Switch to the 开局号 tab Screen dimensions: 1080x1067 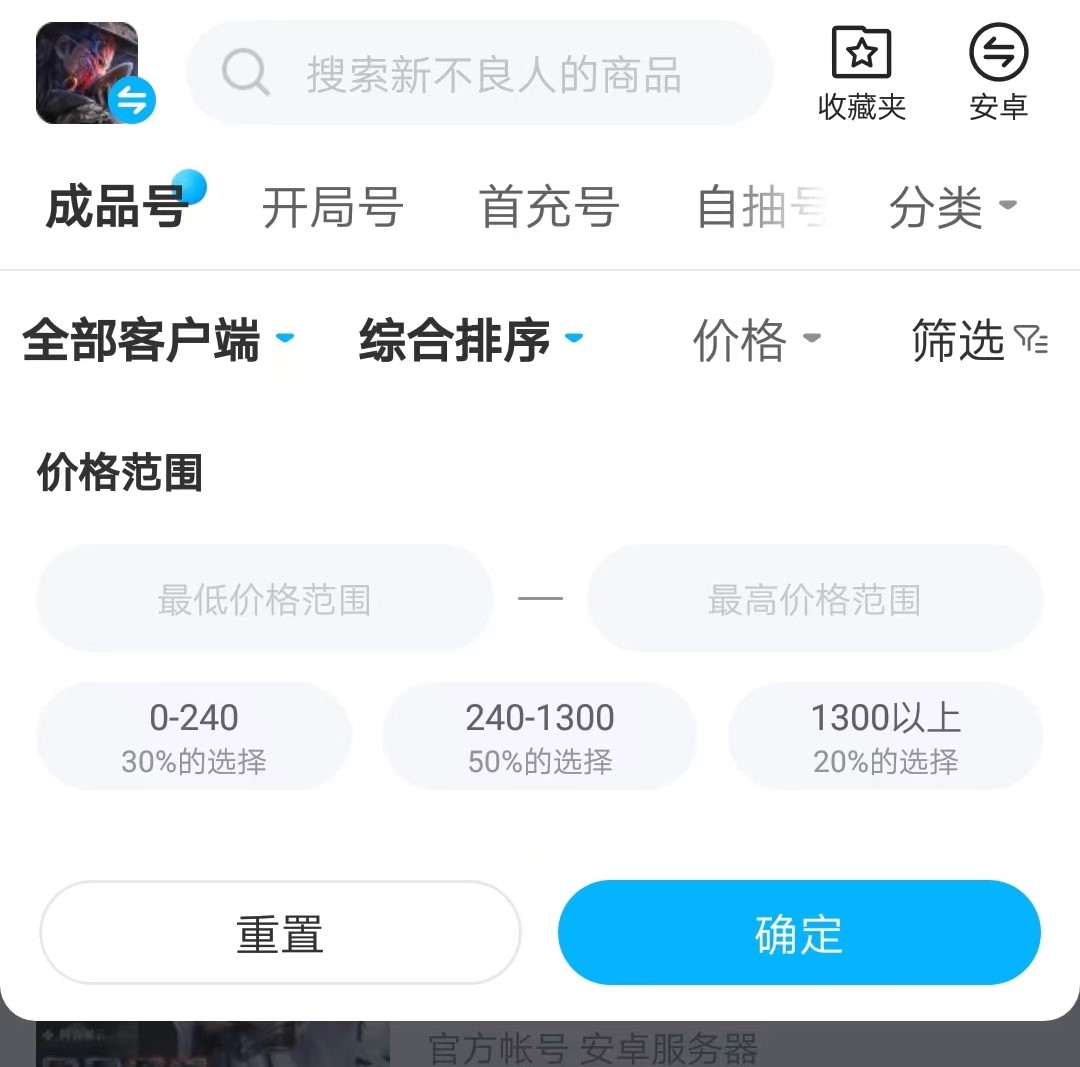click(332, 208)
